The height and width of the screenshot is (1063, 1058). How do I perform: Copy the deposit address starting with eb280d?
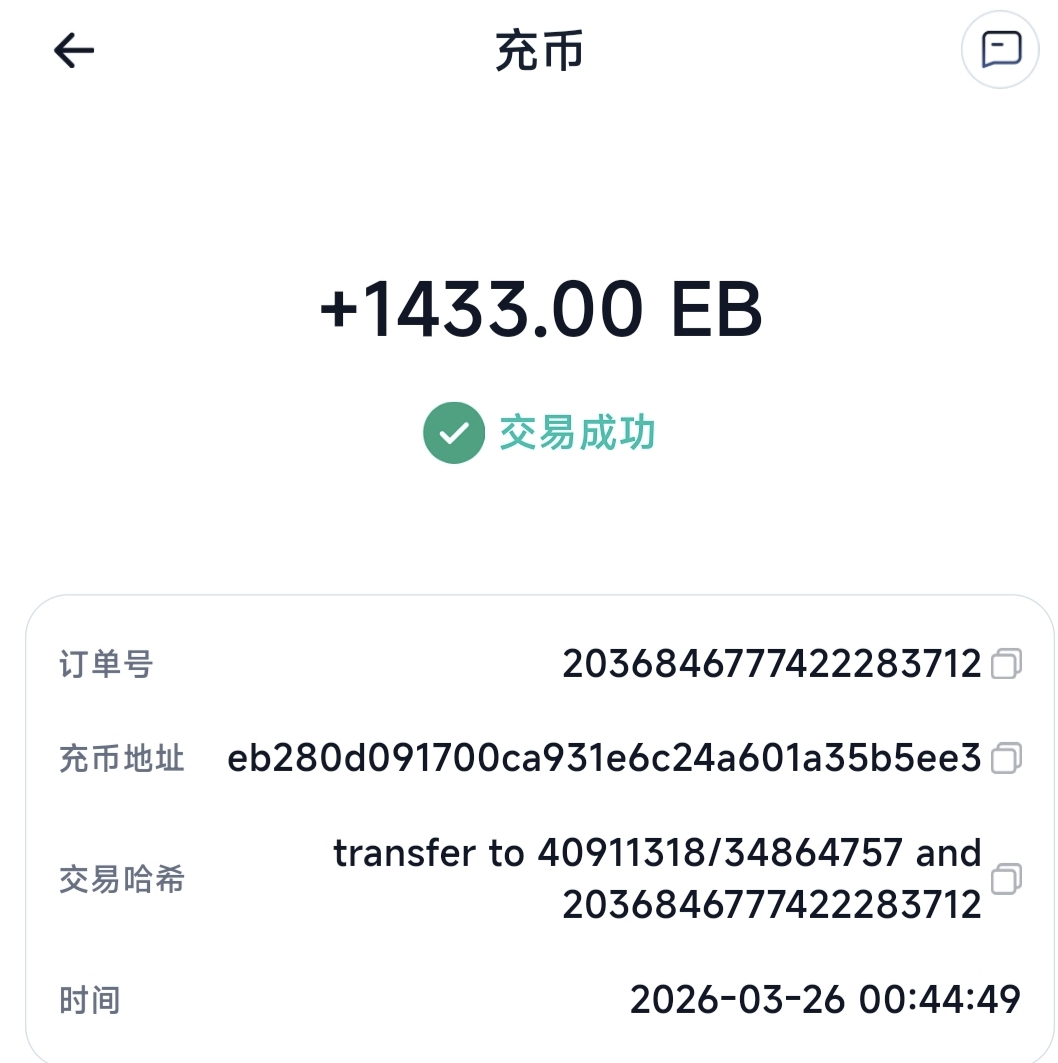(x=1010, y=758)
